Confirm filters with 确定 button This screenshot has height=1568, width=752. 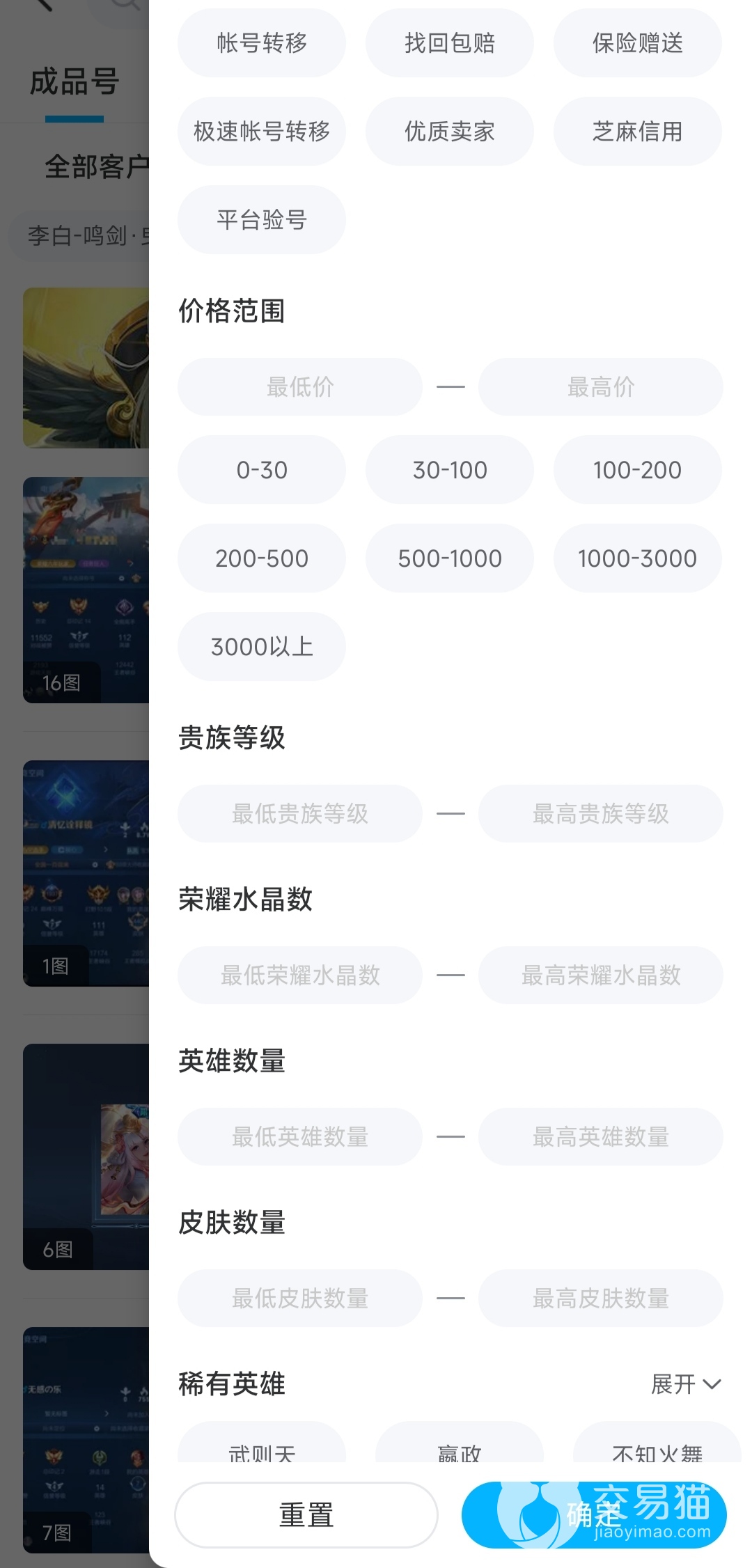coord(593,1515)
